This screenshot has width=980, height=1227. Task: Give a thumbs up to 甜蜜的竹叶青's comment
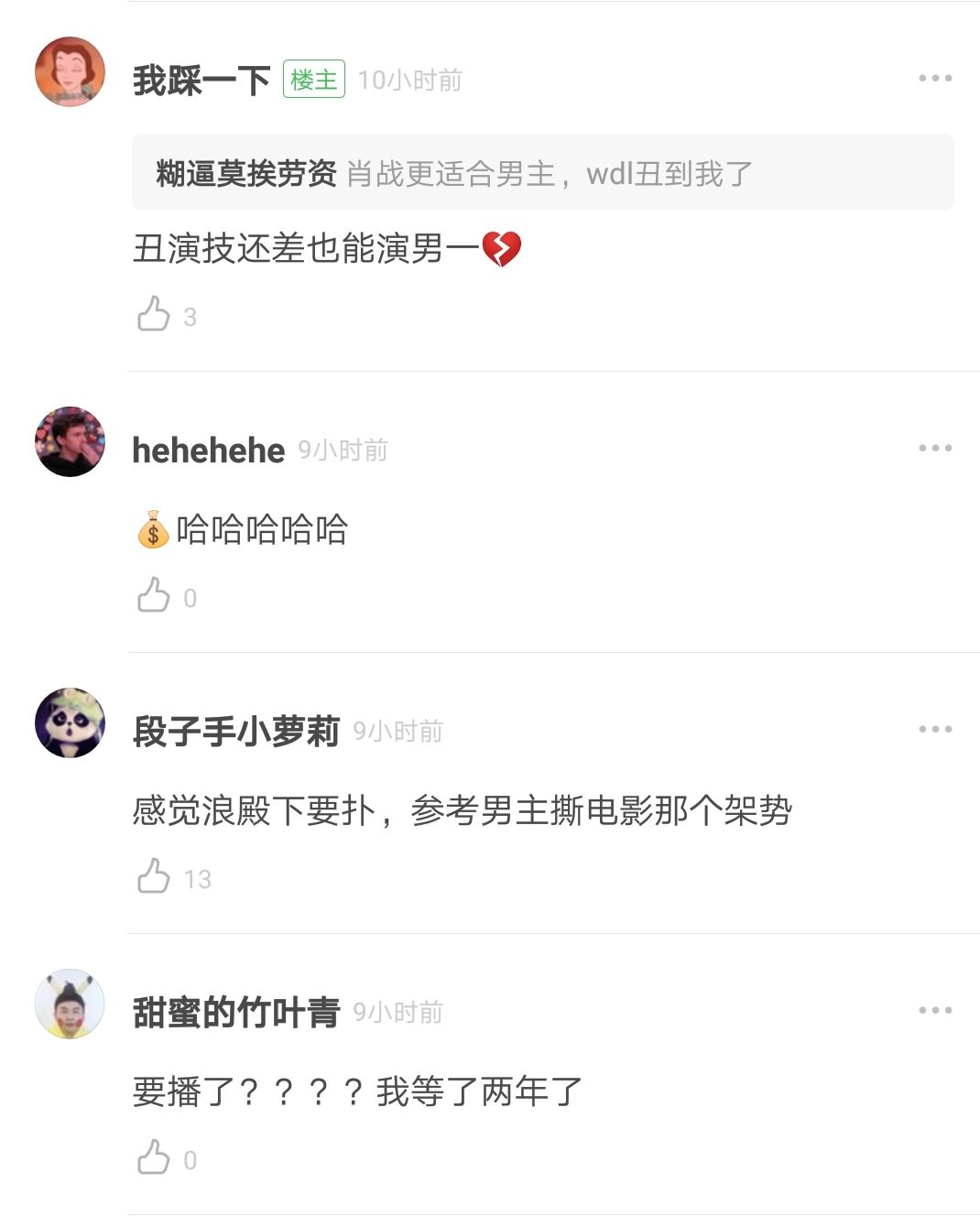(154, 1157)
